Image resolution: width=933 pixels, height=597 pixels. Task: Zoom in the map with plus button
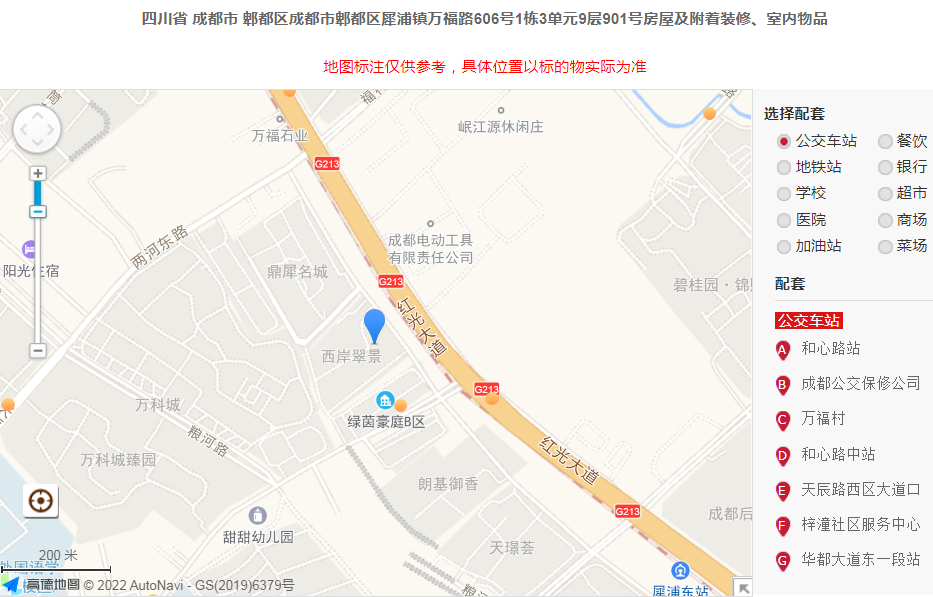[37, 173]
